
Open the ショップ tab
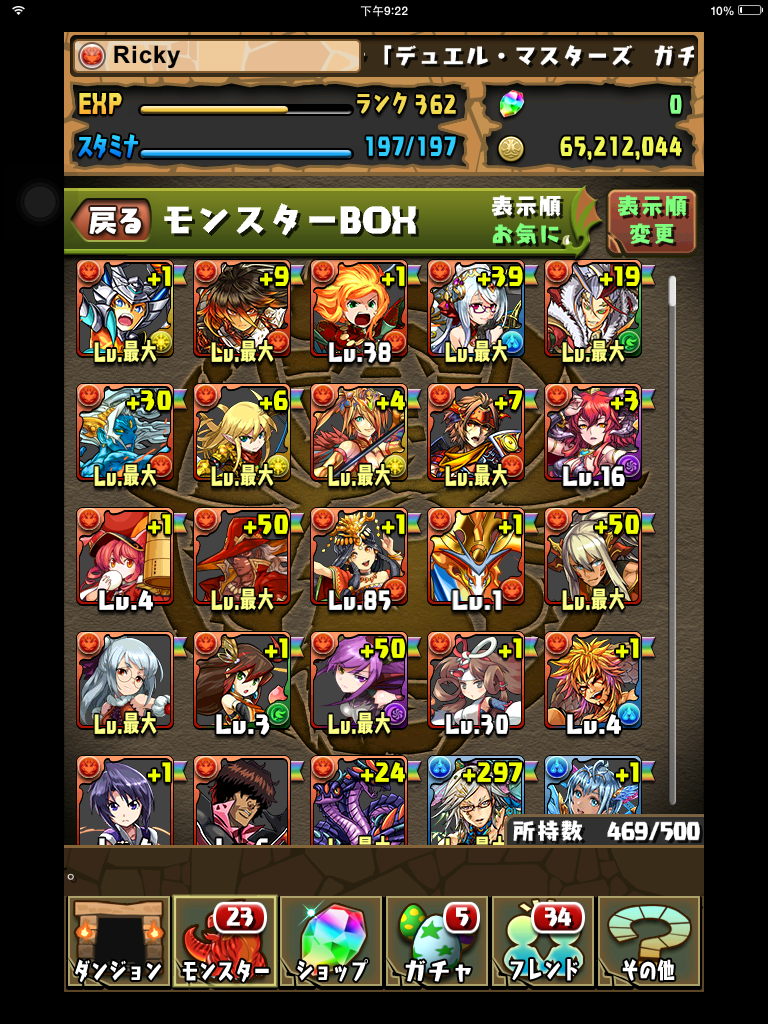tap(331, 942)
